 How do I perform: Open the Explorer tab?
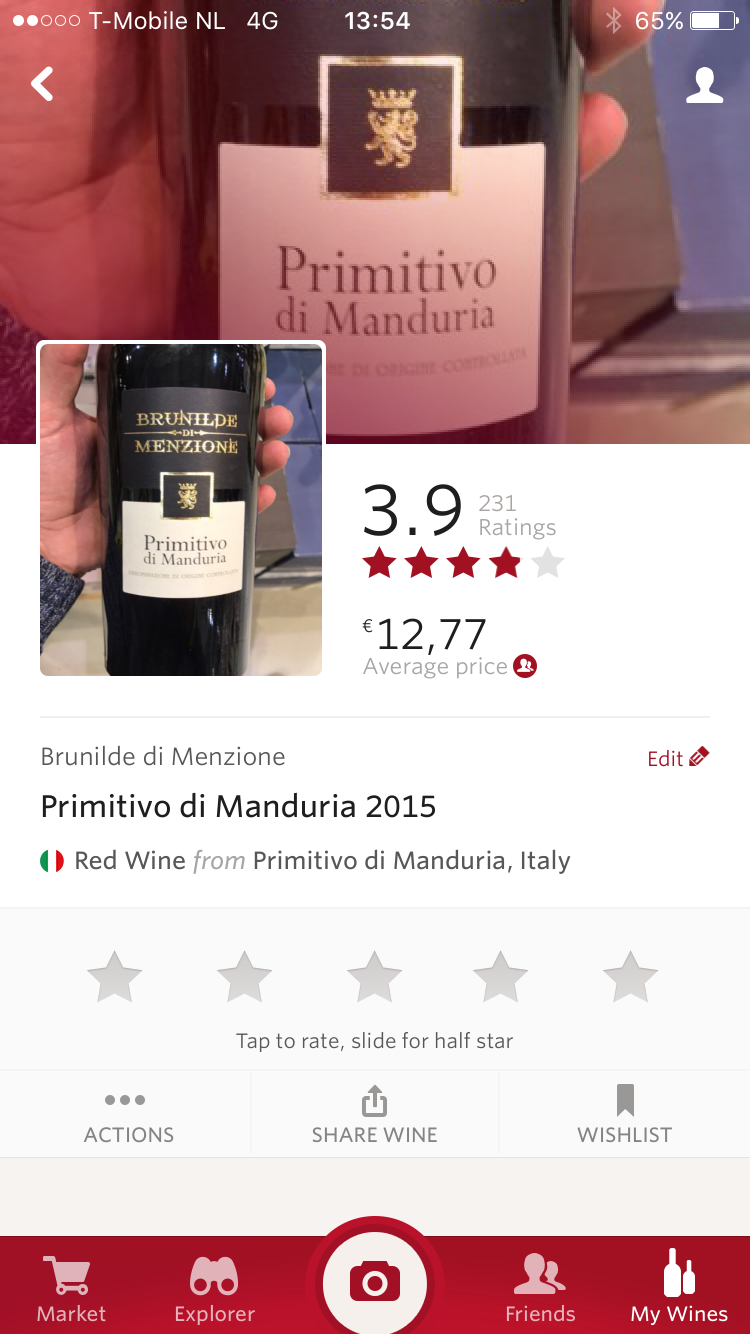tap(214, 1288)
